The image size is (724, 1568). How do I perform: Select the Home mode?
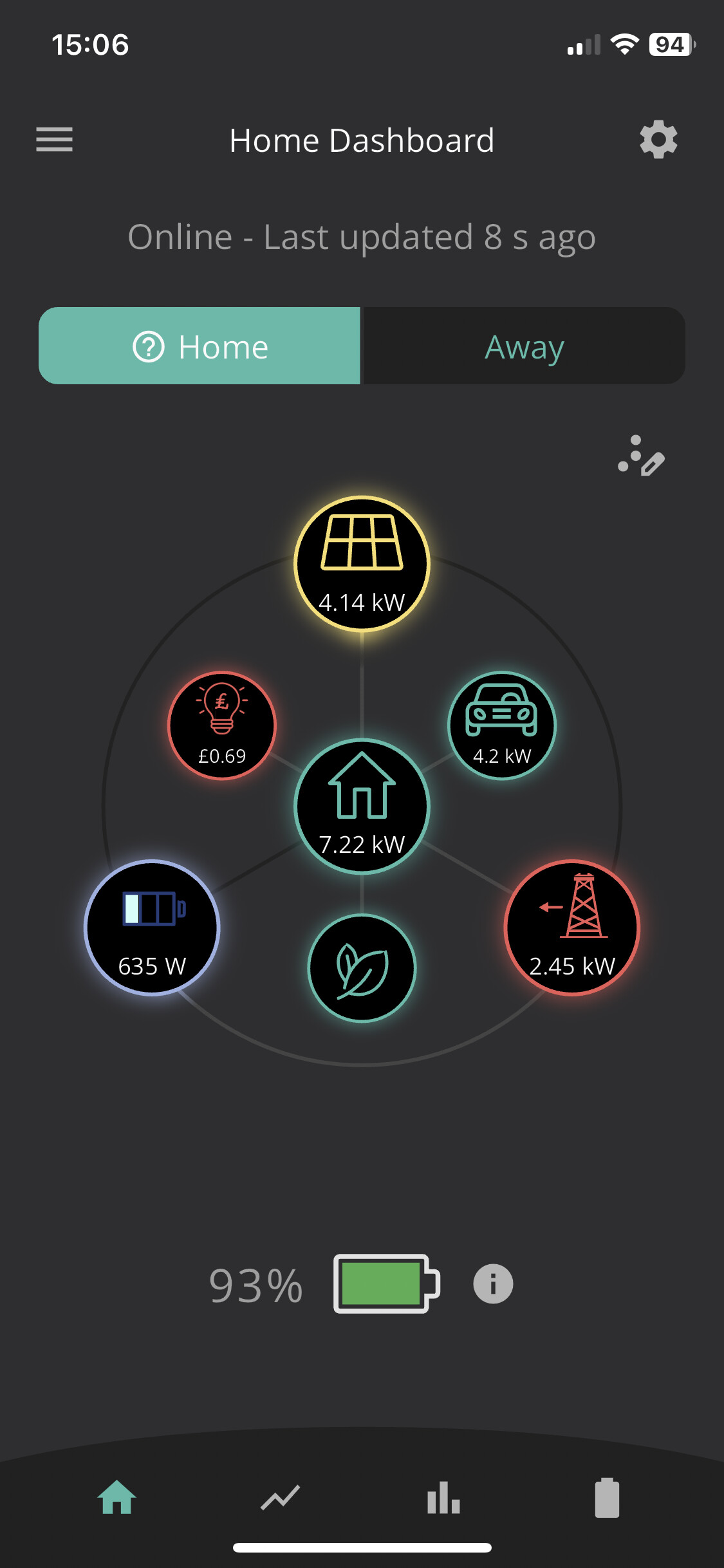click(200, 346)
